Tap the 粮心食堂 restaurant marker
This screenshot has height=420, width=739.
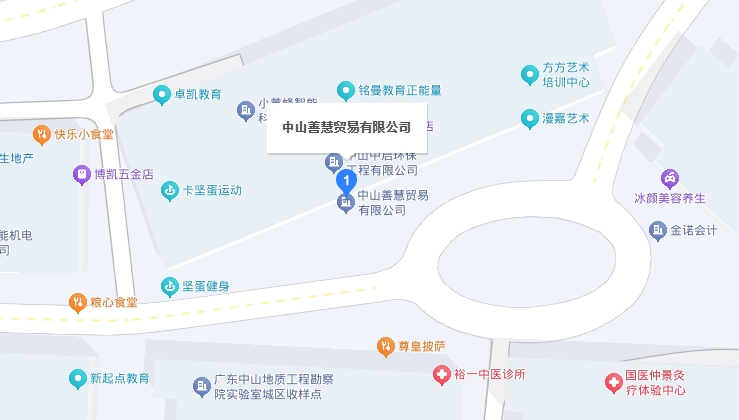(76, 301)
